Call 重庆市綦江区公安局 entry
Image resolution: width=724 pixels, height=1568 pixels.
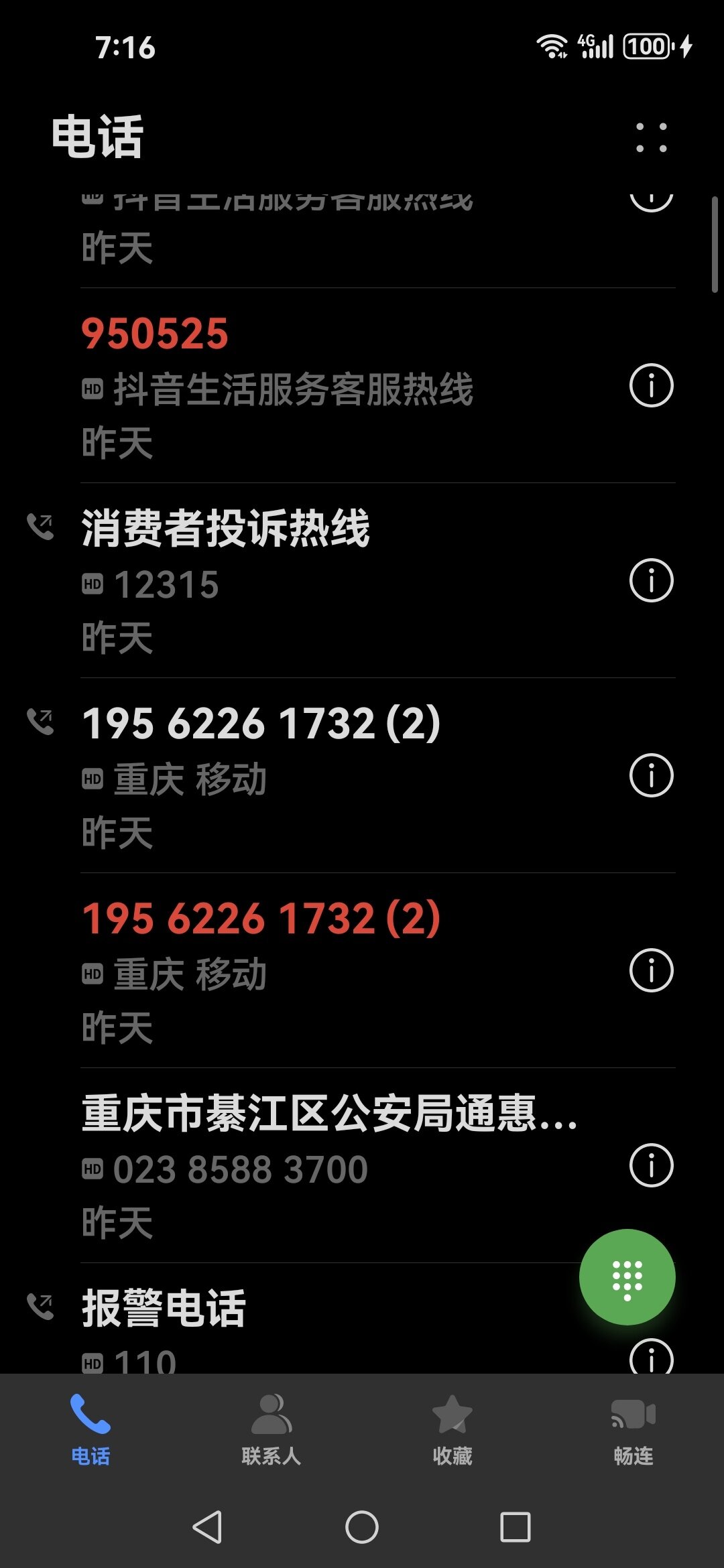(335, 1166)
